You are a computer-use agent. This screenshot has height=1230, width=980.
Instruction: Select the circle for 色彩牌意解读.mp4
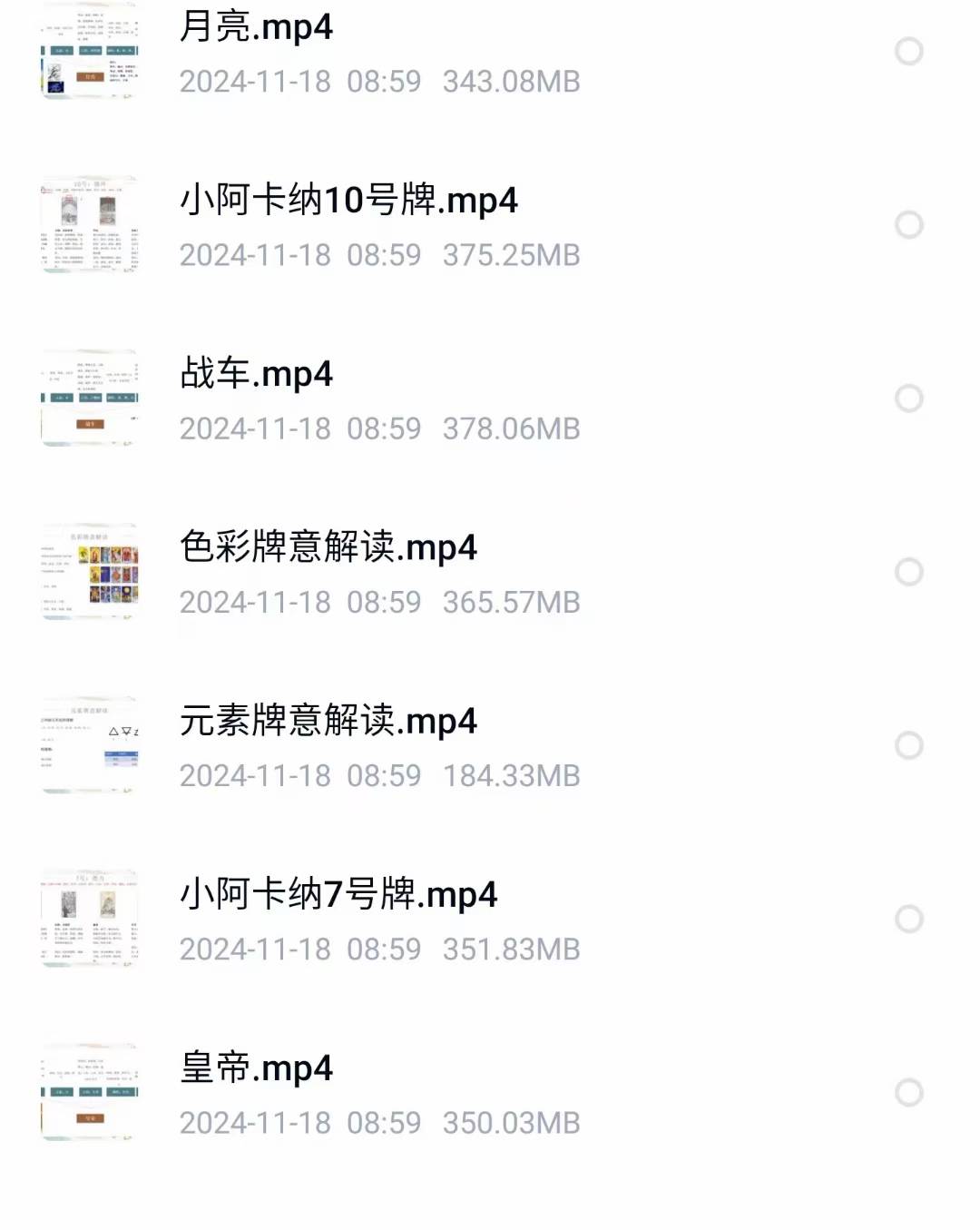tap(908, 572)
